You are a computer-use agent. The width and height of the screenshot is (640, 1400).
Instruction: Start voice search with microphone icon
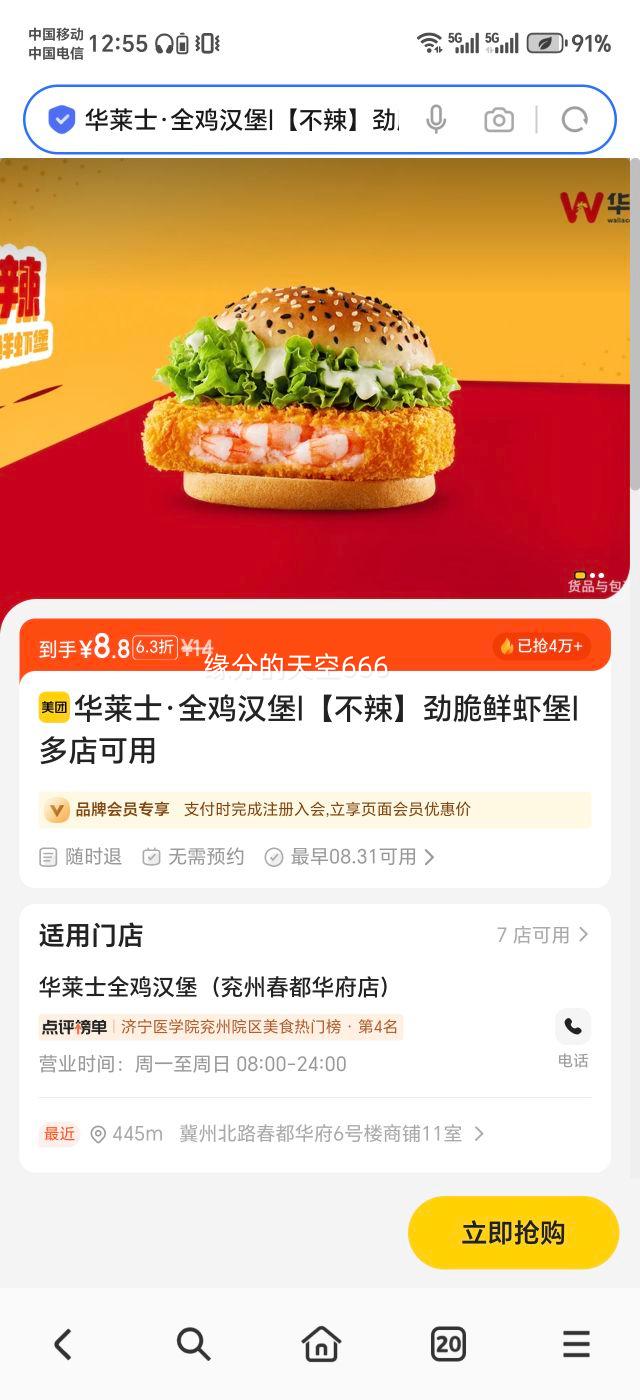(x=436, y=120)
